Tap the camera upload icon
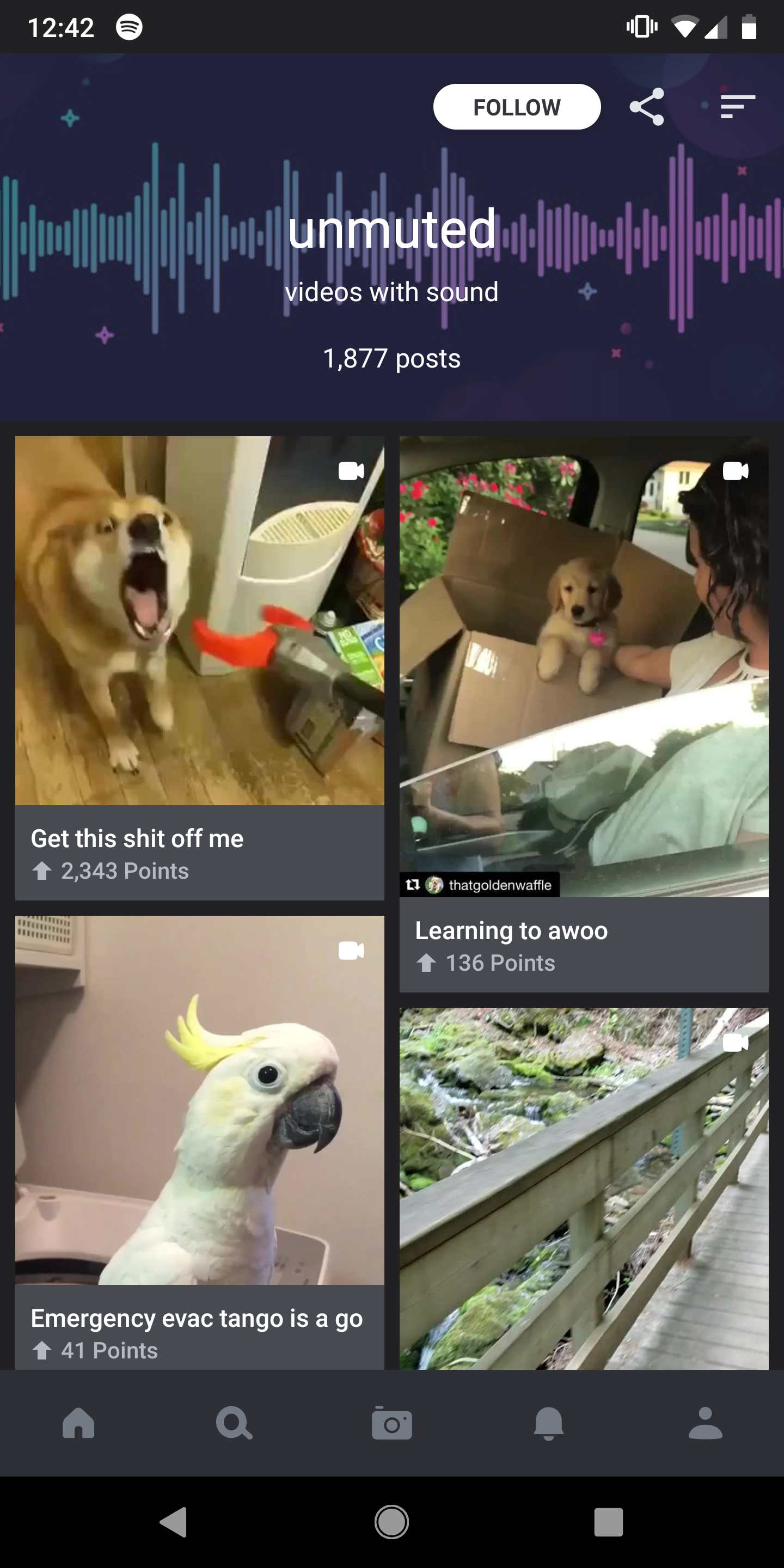 (x=392, y=1424)
